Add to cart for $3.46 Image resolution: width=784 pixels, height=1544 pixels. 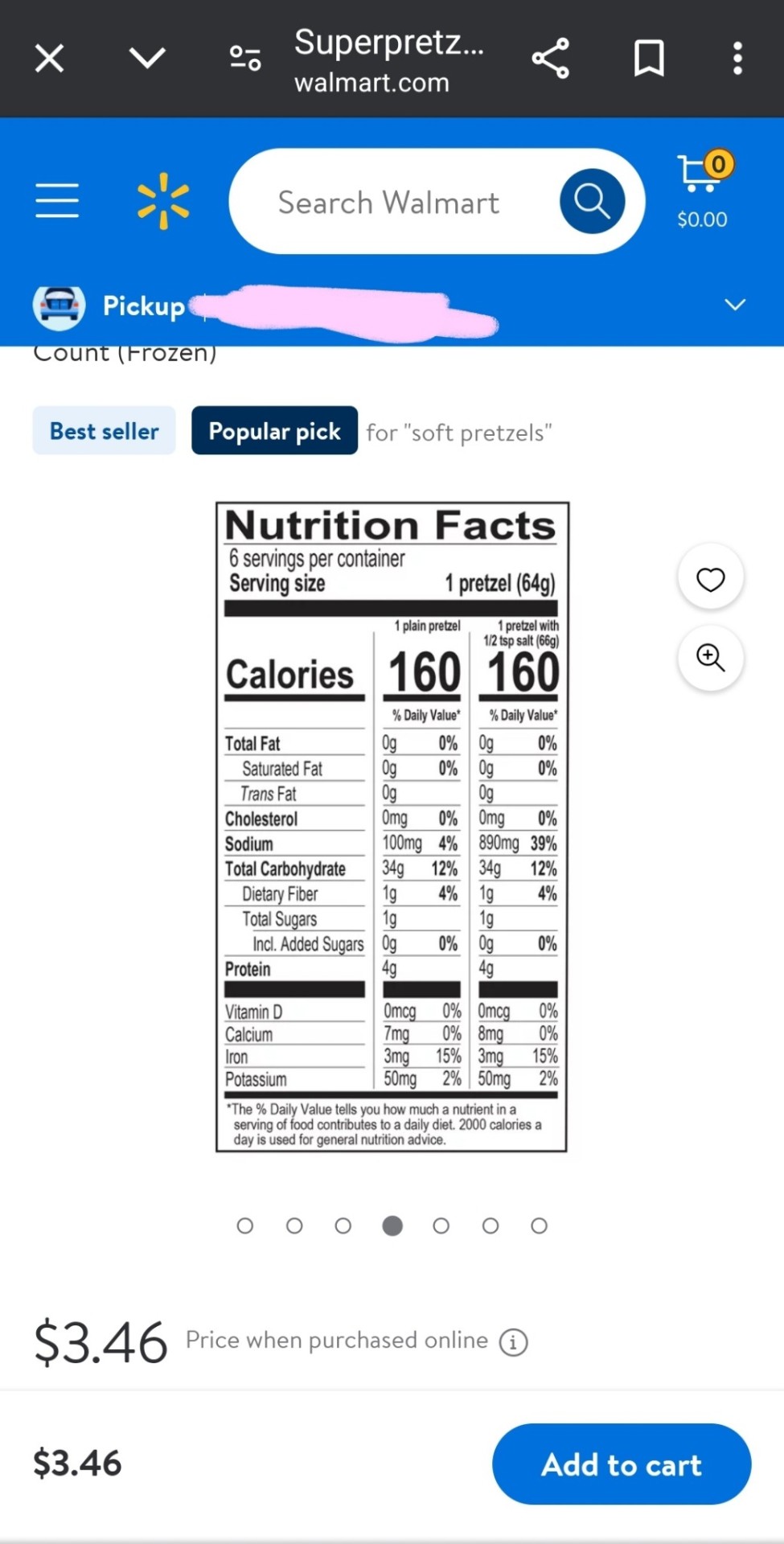point(621,1464)
